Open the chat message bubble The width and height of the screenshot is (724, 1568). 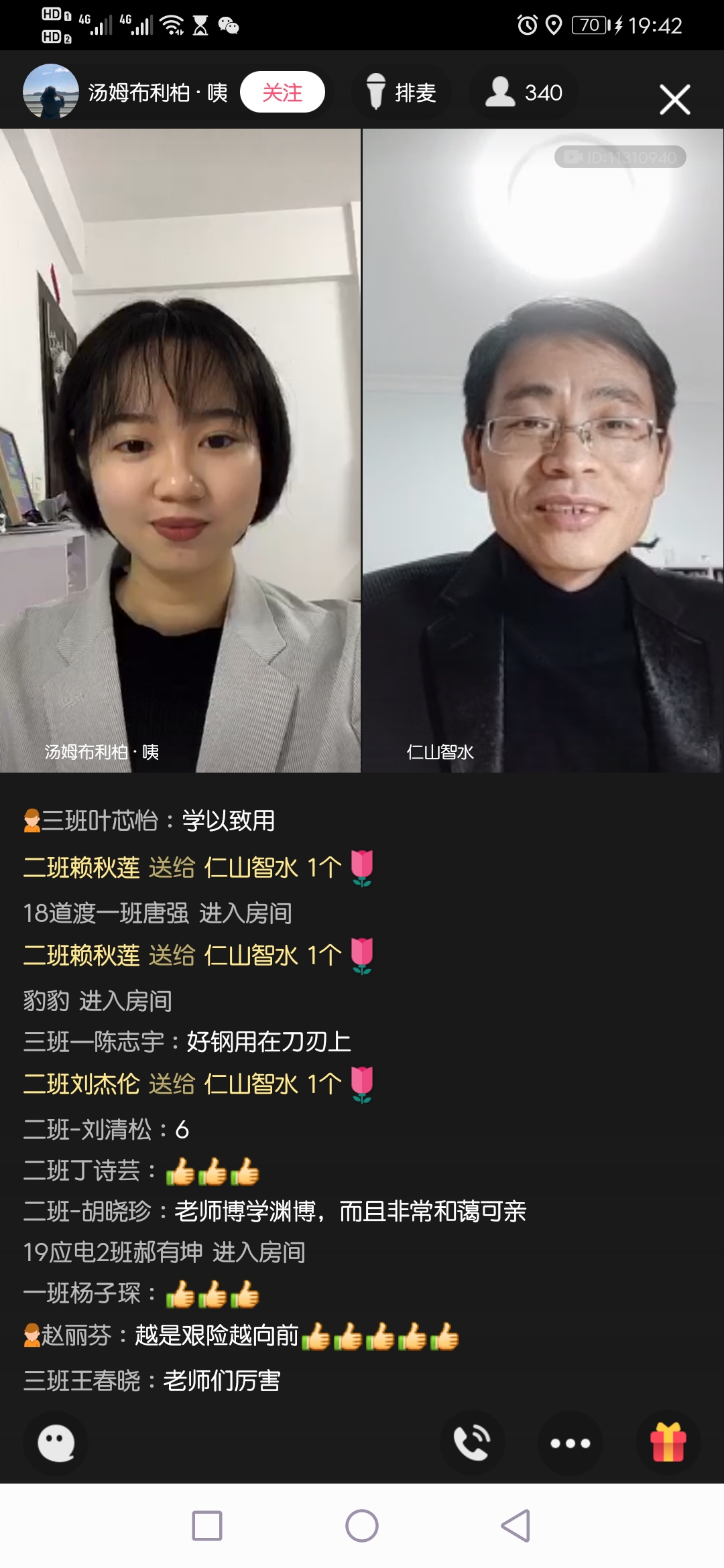[56, 1443]
